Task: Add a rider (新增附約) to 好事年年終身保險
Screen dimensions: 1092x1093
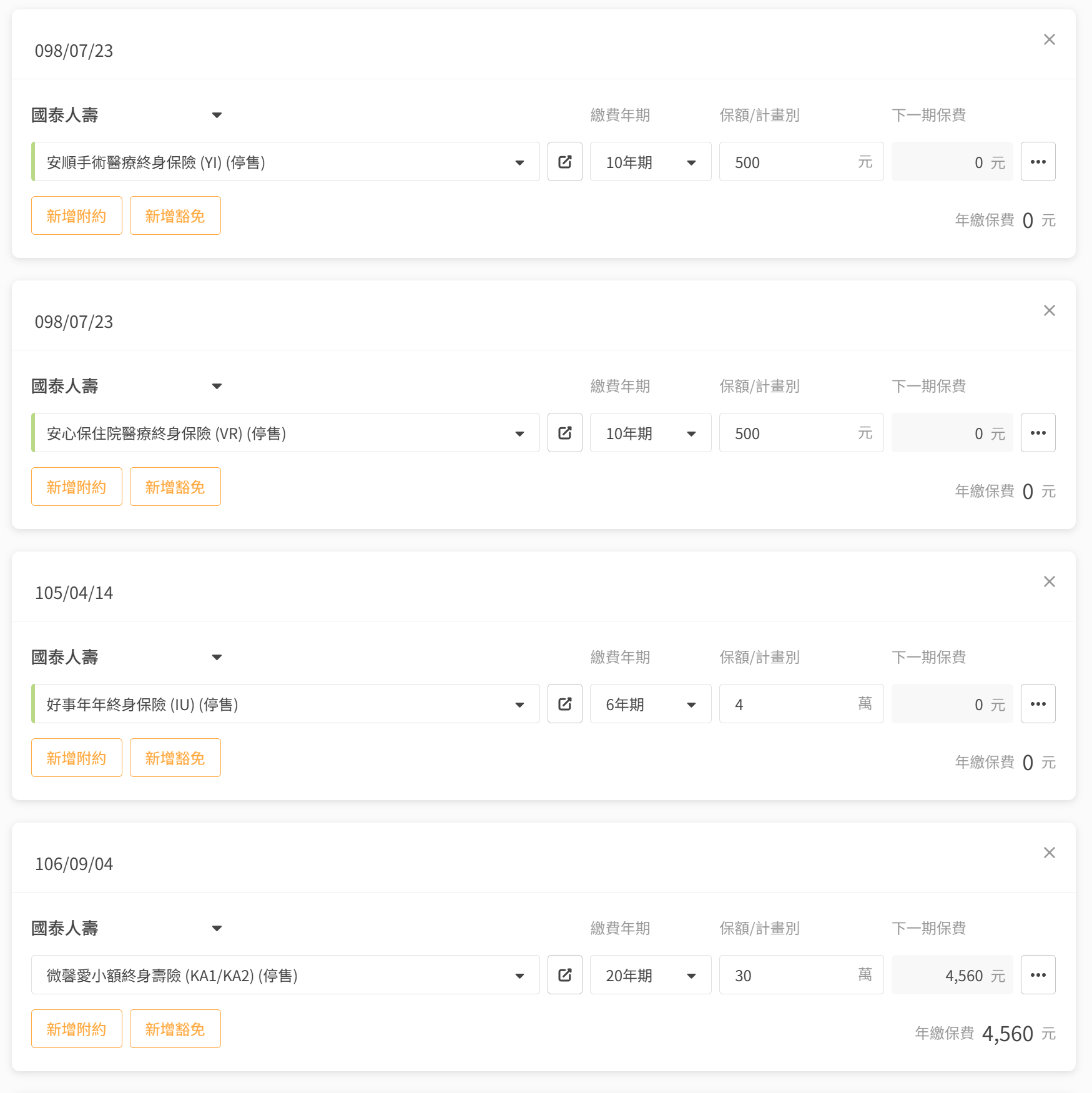Action: [x=76, y=758]
